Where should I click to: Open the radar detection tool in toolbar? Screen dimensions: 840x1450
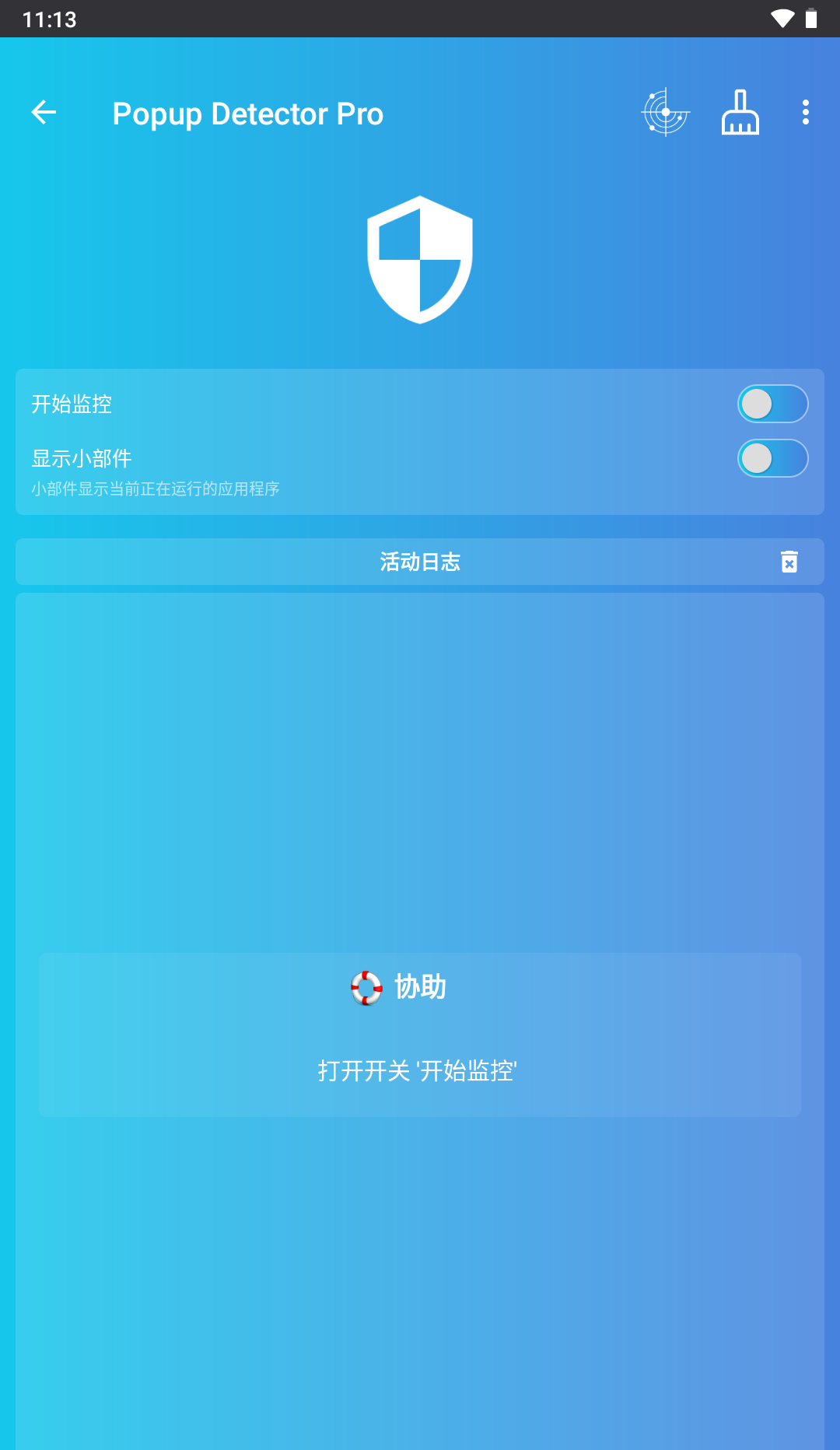[666, 114]
